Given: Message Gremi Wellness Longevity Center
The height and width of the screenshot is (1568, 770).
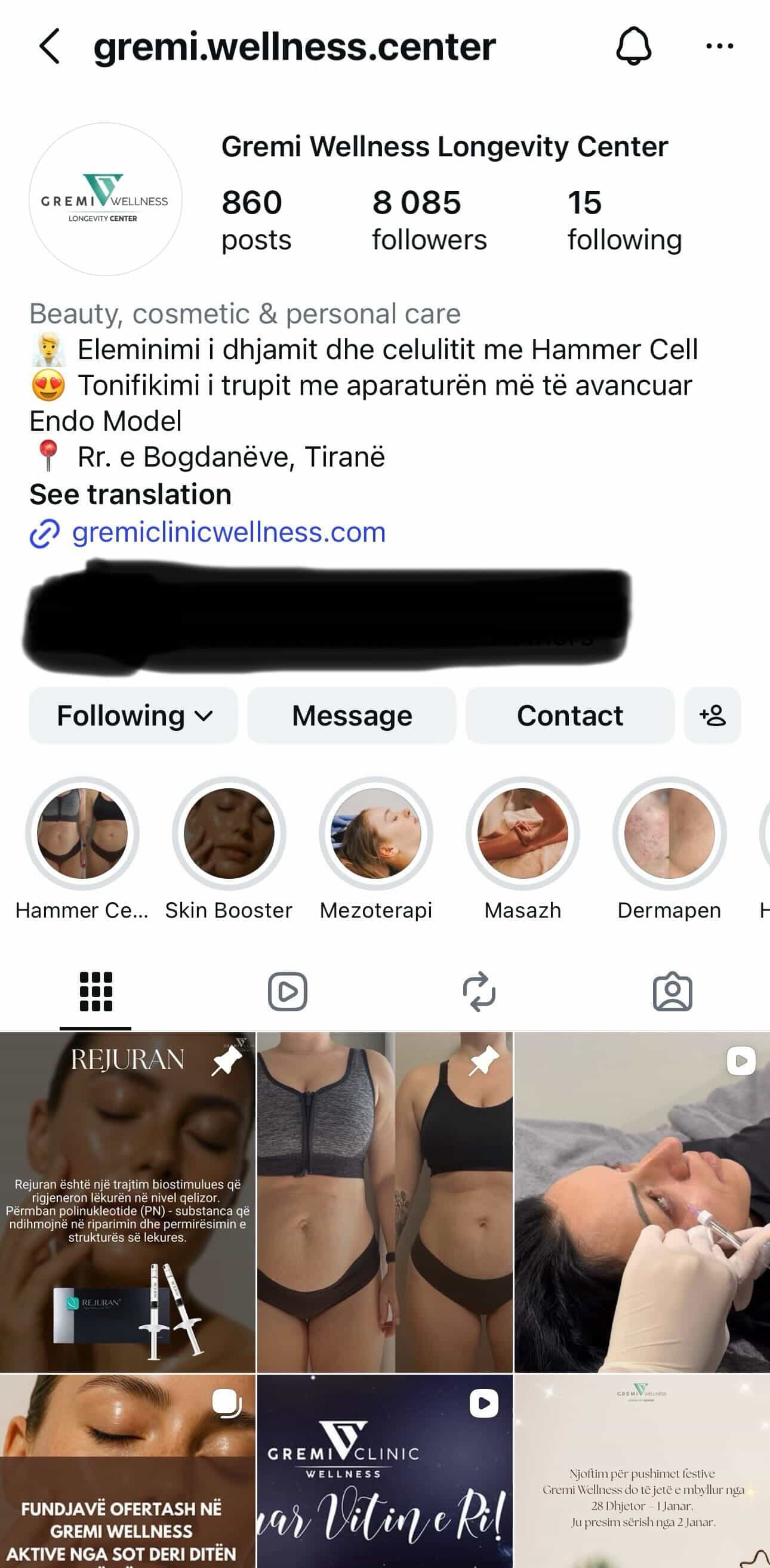Looking at the screenshot, I should click(x=352, y=716).
